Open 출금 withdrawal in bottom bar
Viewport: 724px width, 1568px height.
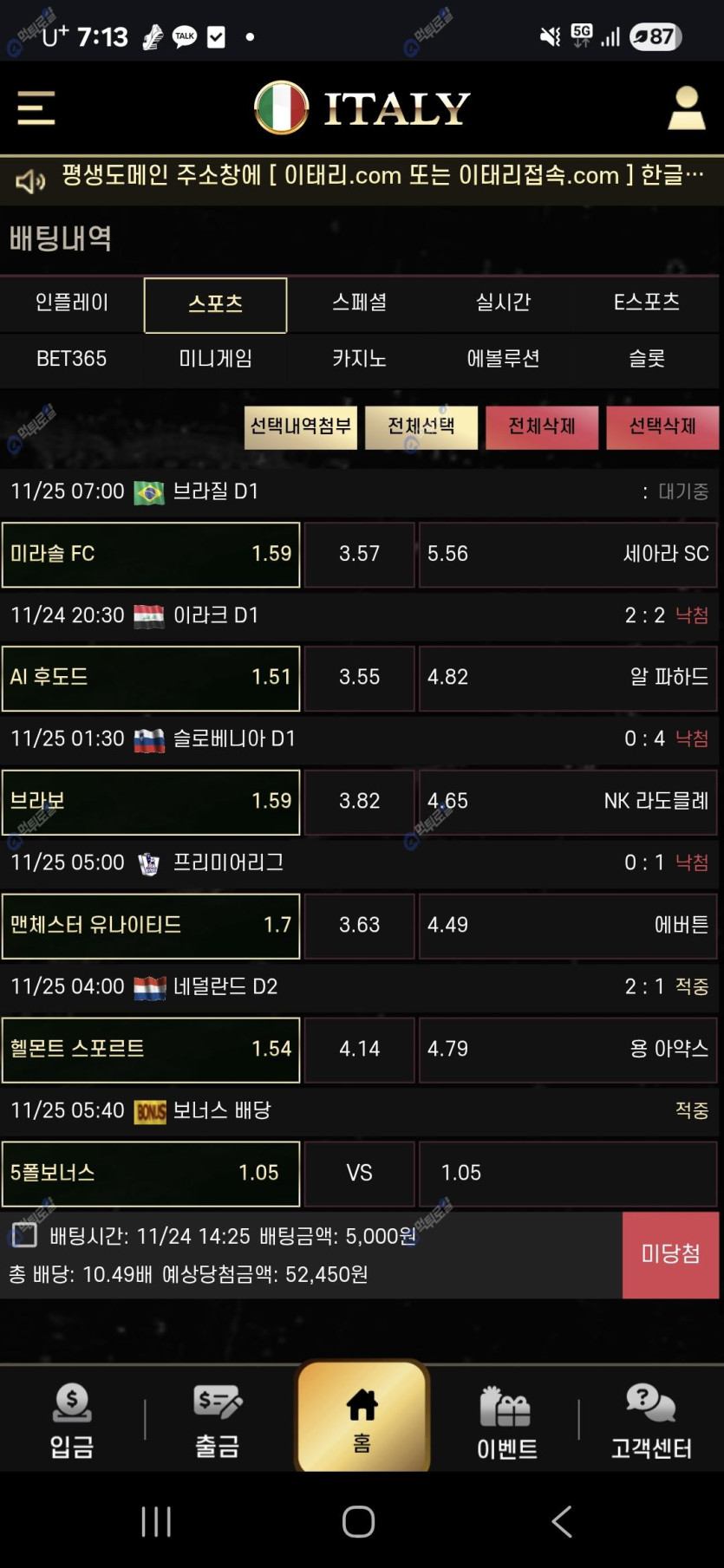tap(217, 1420)
